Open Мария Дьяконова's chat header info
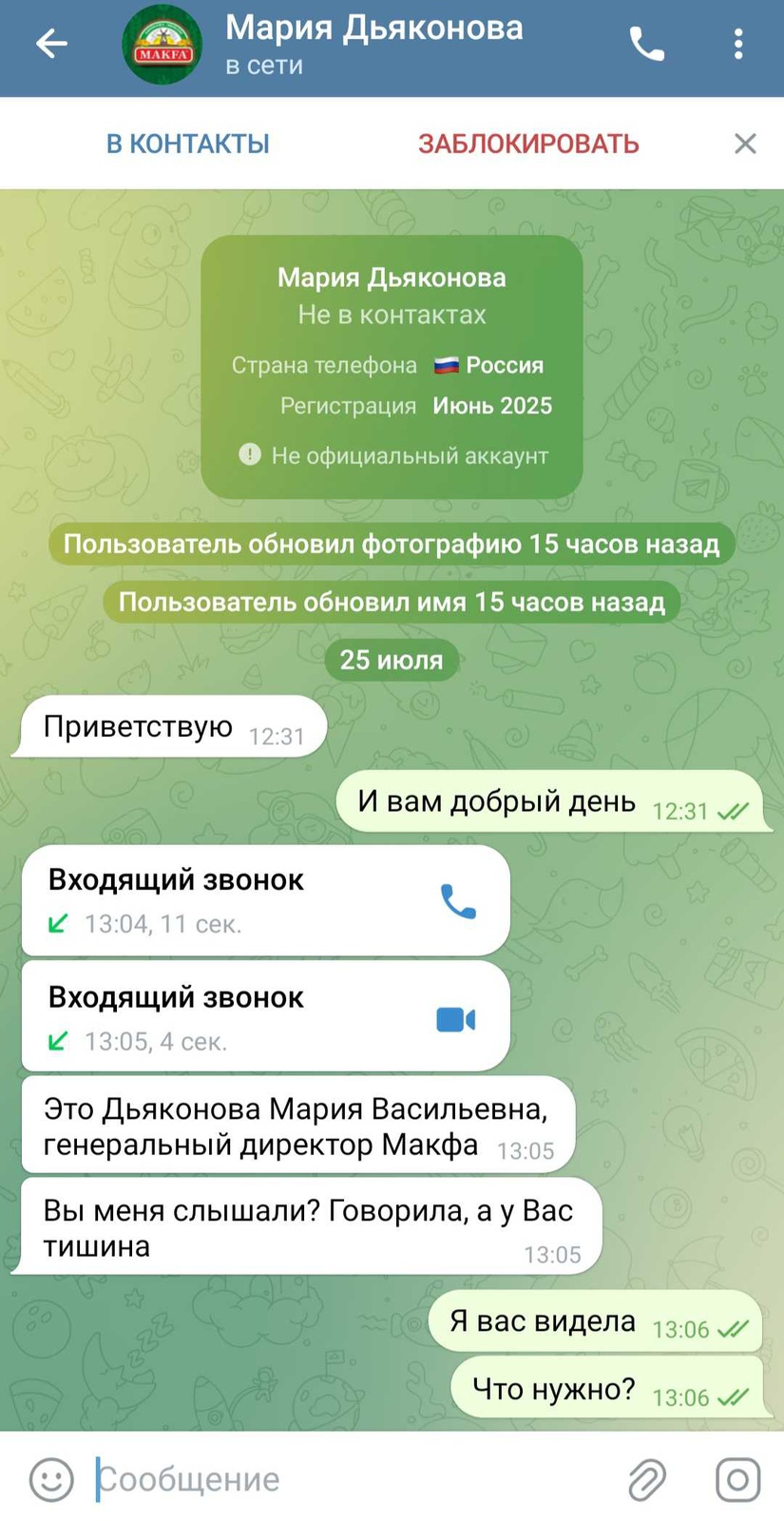Image resolution: width=784 pixels, height=1521 pixels. (x=374, y=44)
